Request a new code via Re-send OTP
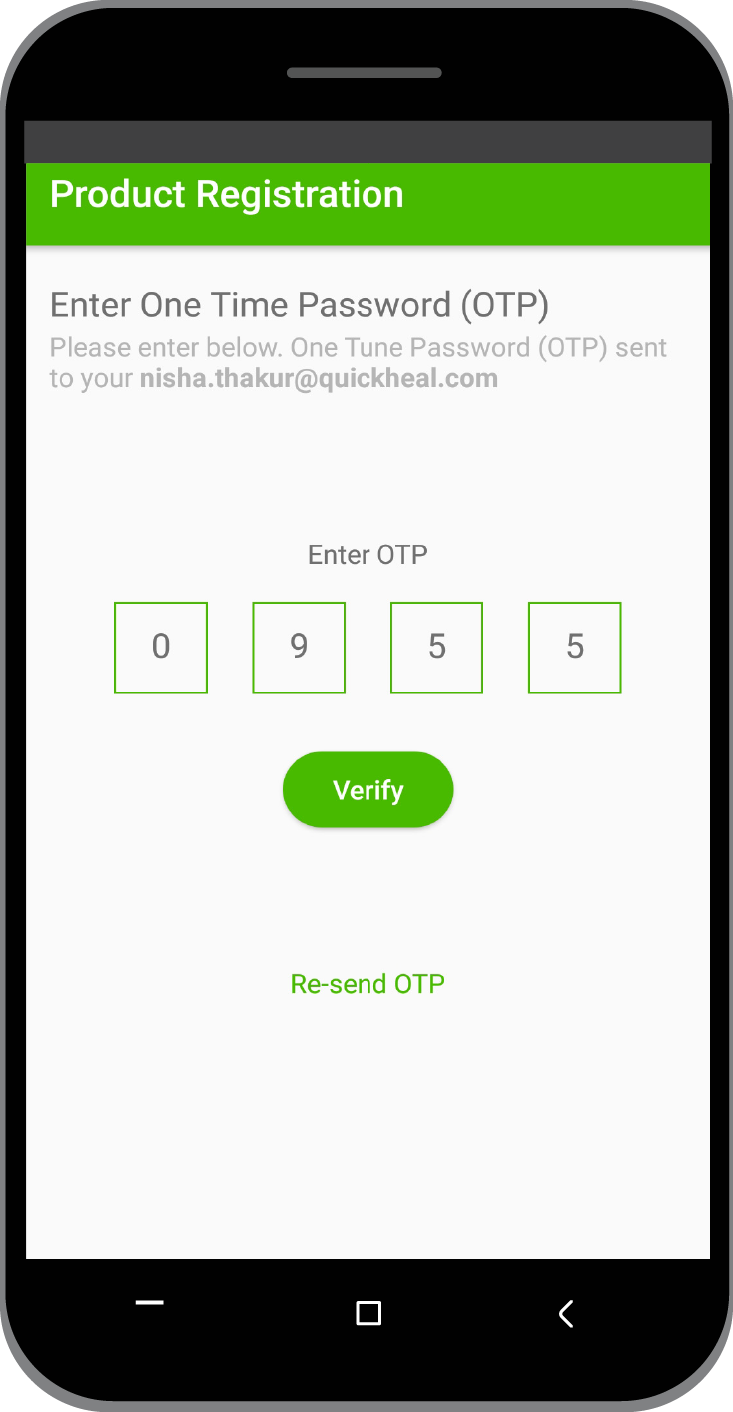Screen dimensions: 733x1412 [368, 984]
